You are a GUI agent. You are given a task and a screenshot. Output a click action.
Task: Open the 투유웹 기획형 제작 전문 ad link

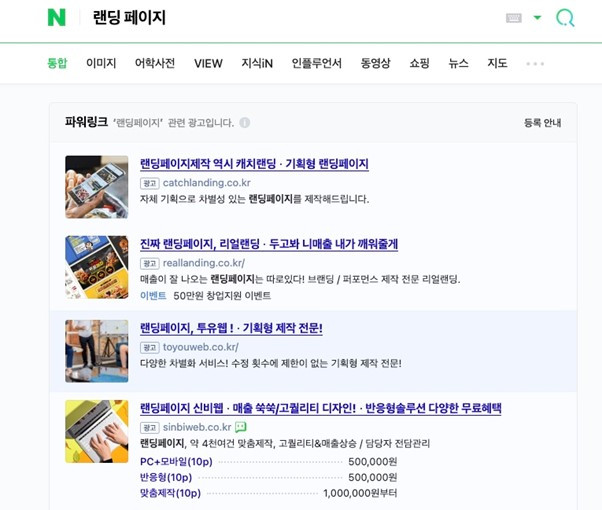231,328
